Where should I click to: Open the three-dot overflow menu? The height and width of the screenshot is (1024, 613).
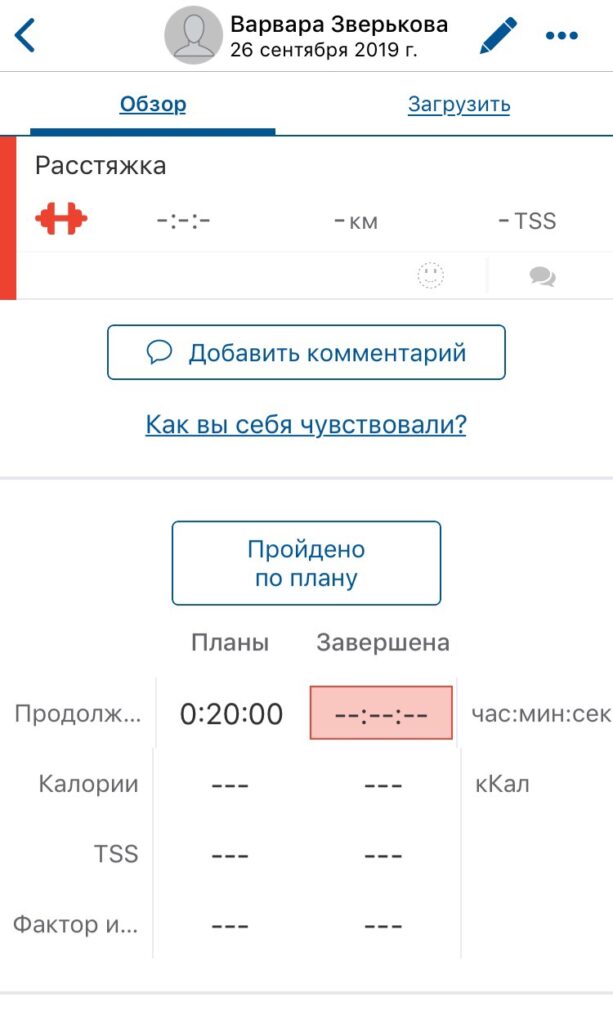(x=561, y=36)
